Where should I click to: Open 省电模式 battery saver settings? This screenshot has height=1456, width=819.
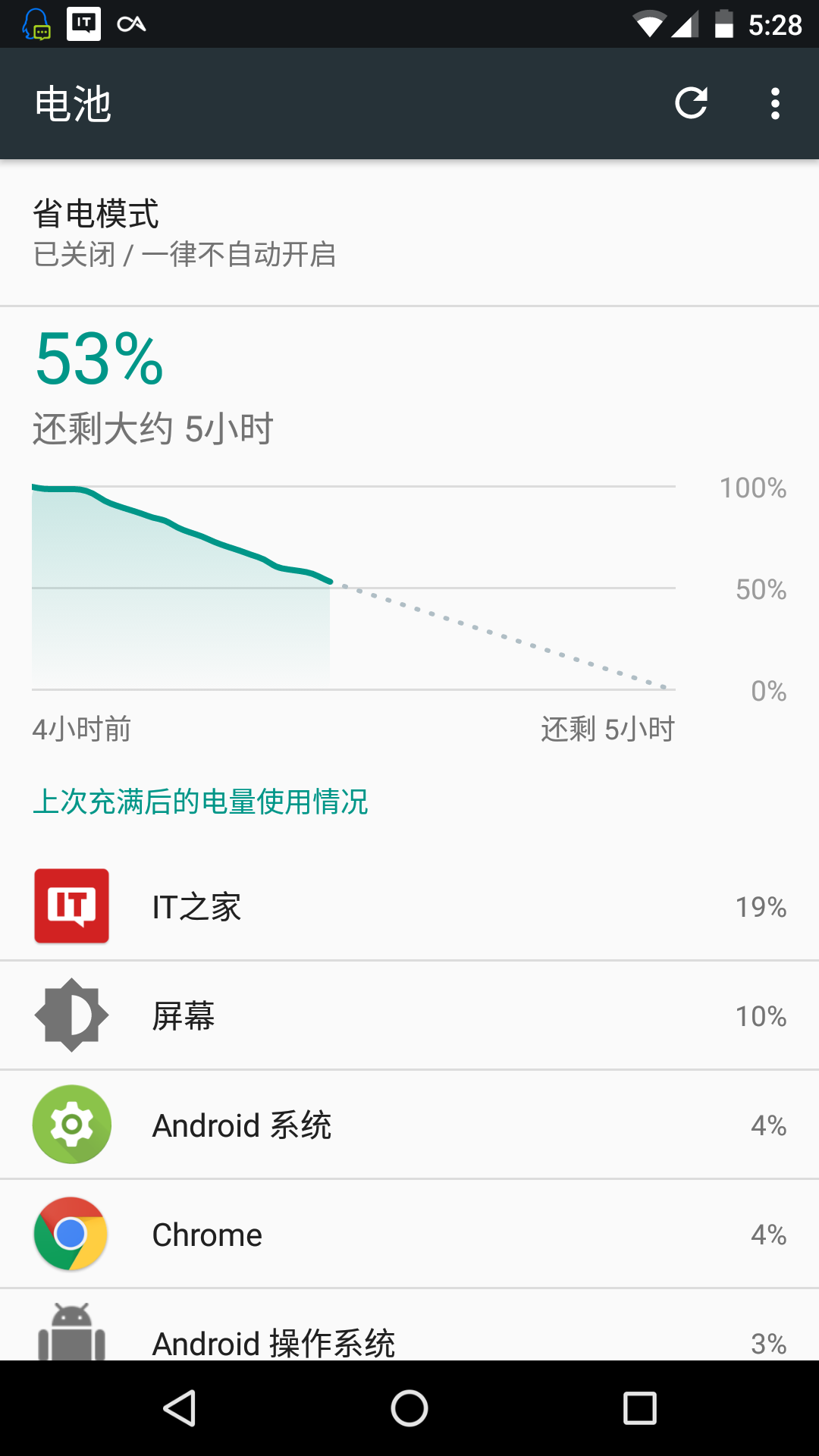409,232
